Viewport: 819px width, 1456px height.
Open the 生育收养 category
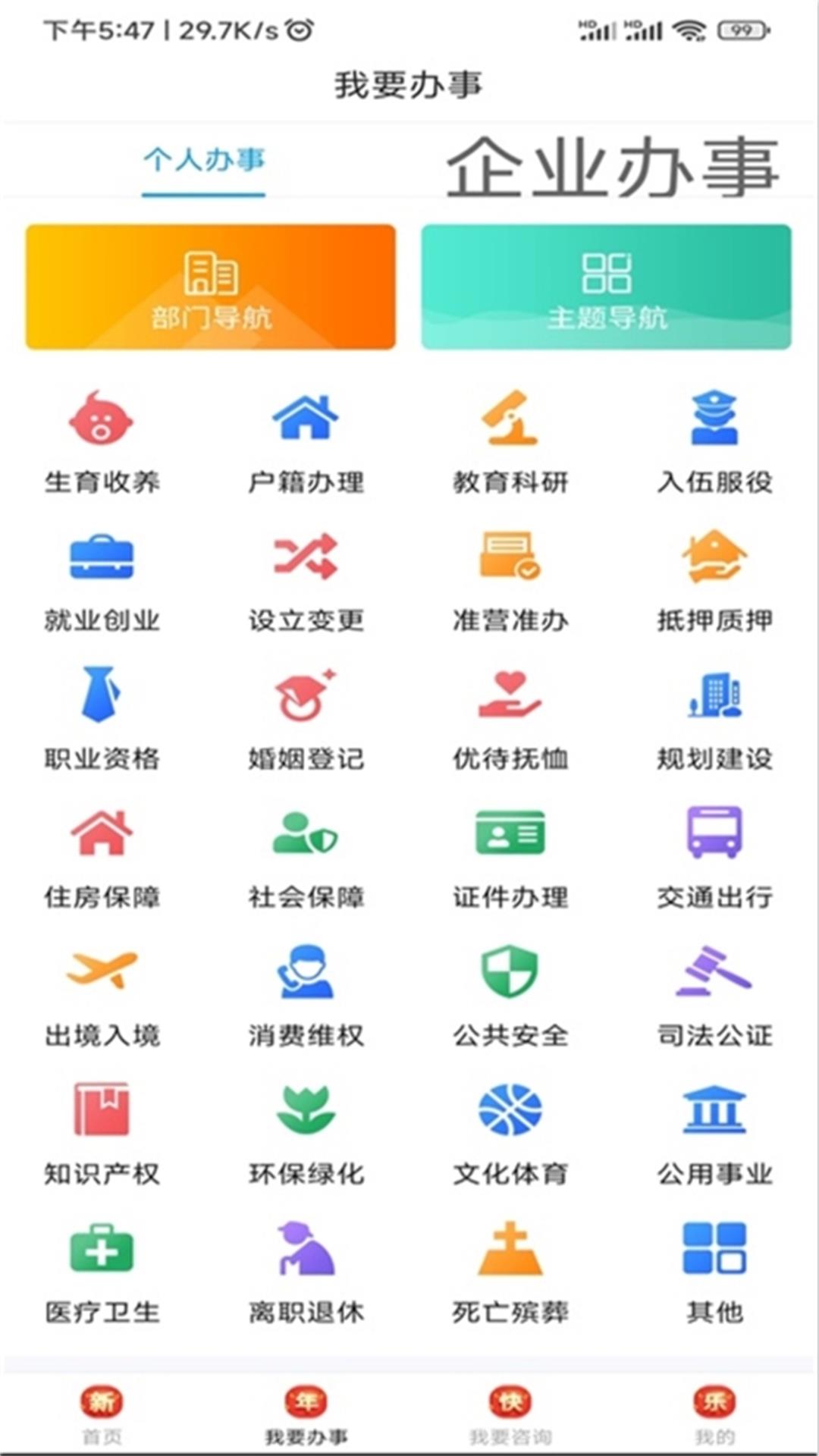[x=102, y=440]
